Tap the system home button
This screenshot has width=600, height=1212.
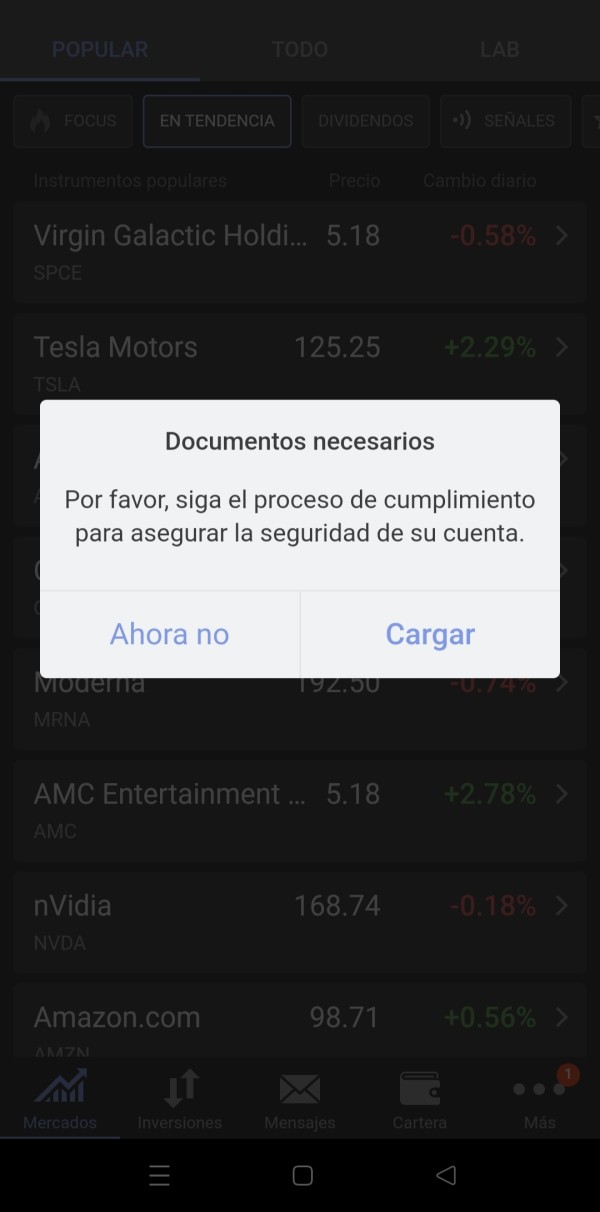(303, 1176)
